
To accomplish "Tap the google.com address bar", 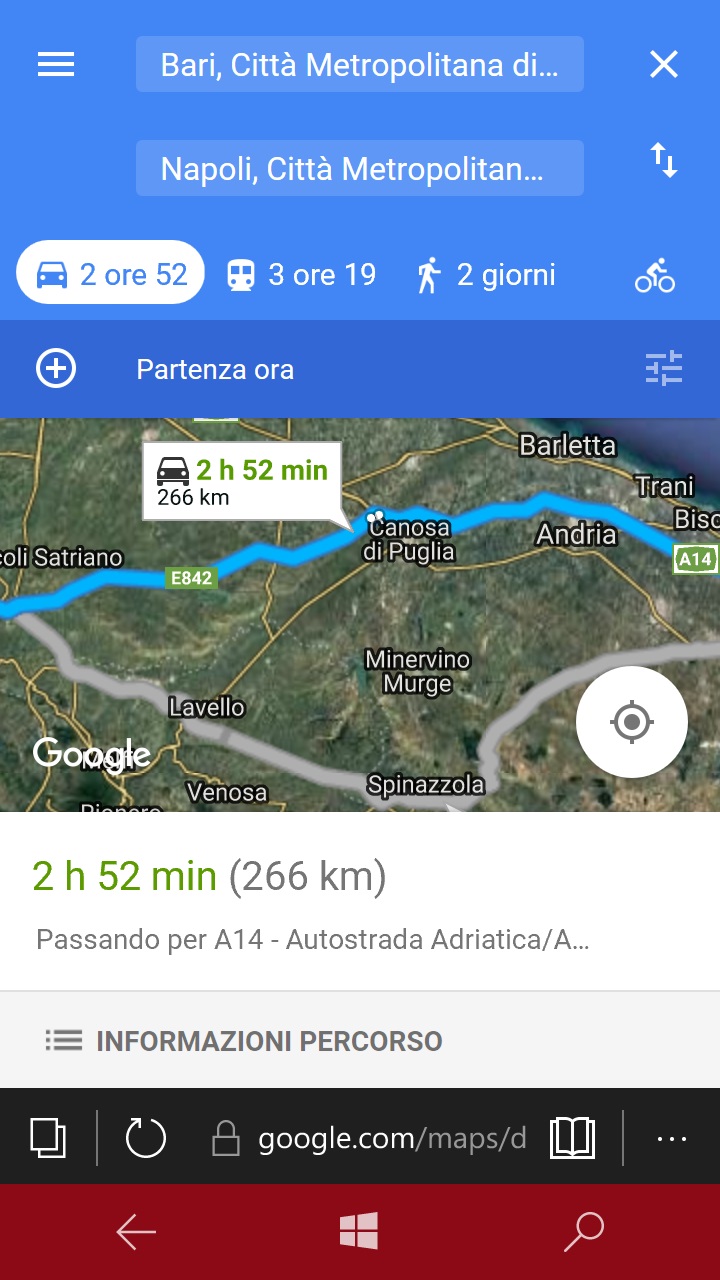I will pos(370,1138).
